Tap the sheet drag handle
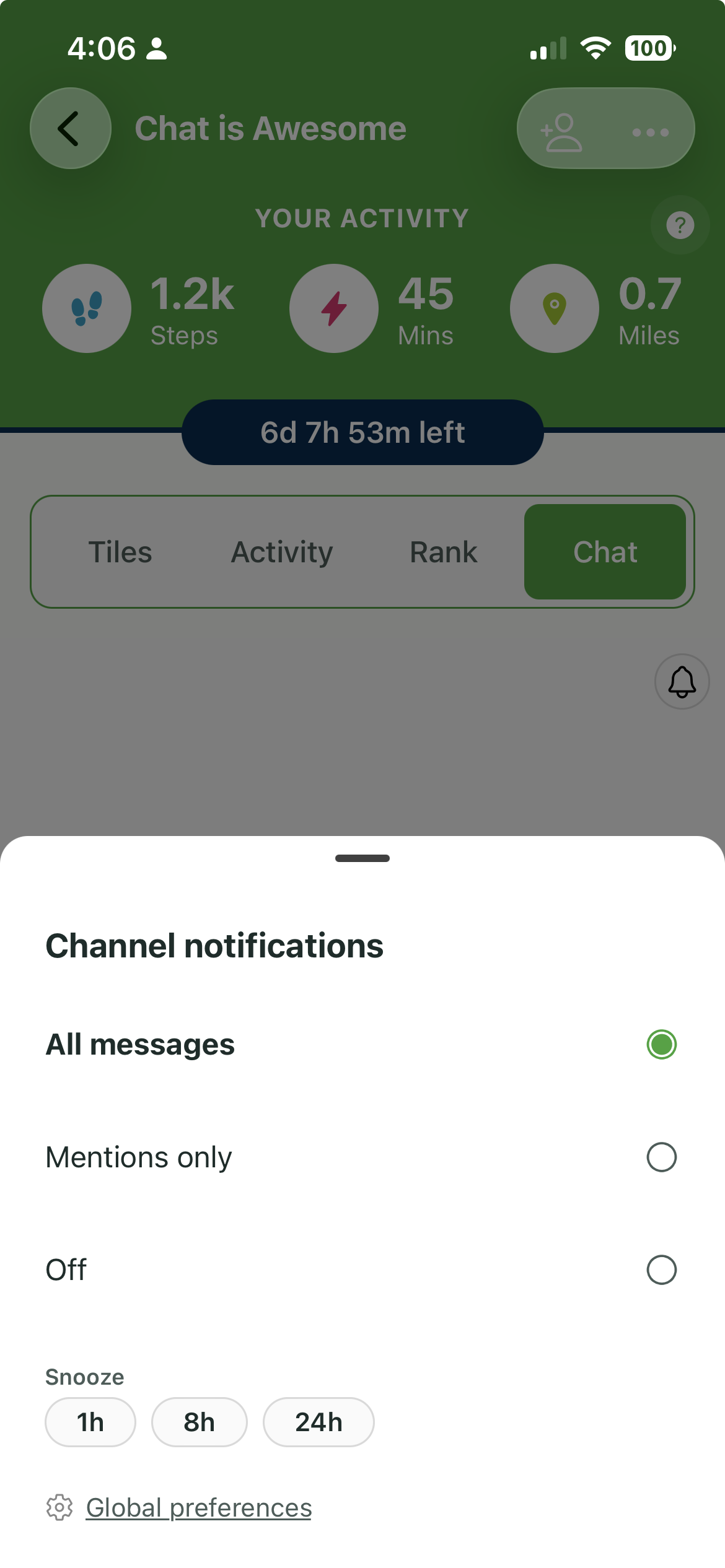Screen dimensions: 725x1568 362,858
